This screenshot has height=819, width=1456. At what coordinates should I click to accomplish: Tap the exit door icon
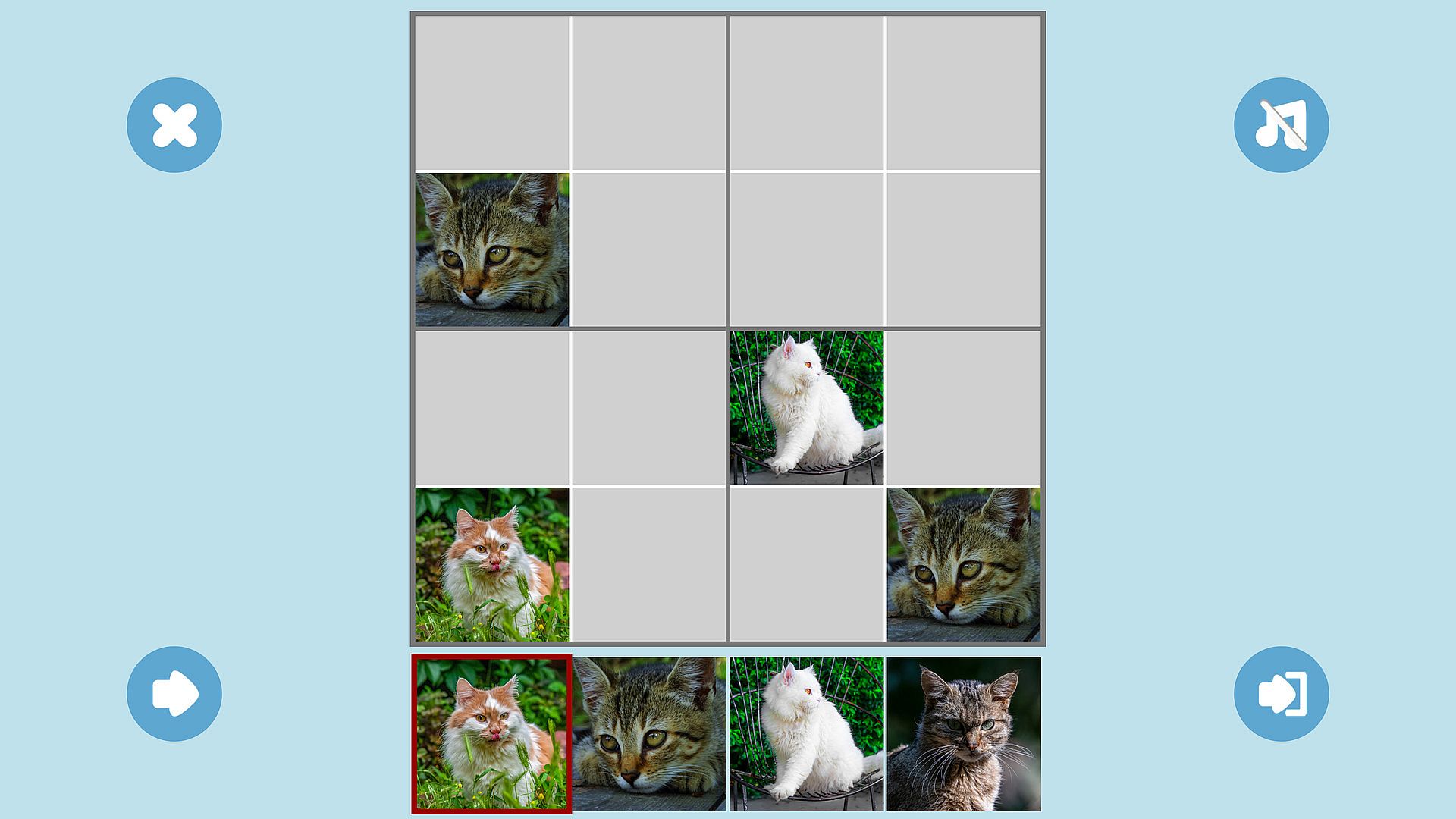pos(1281,693)
